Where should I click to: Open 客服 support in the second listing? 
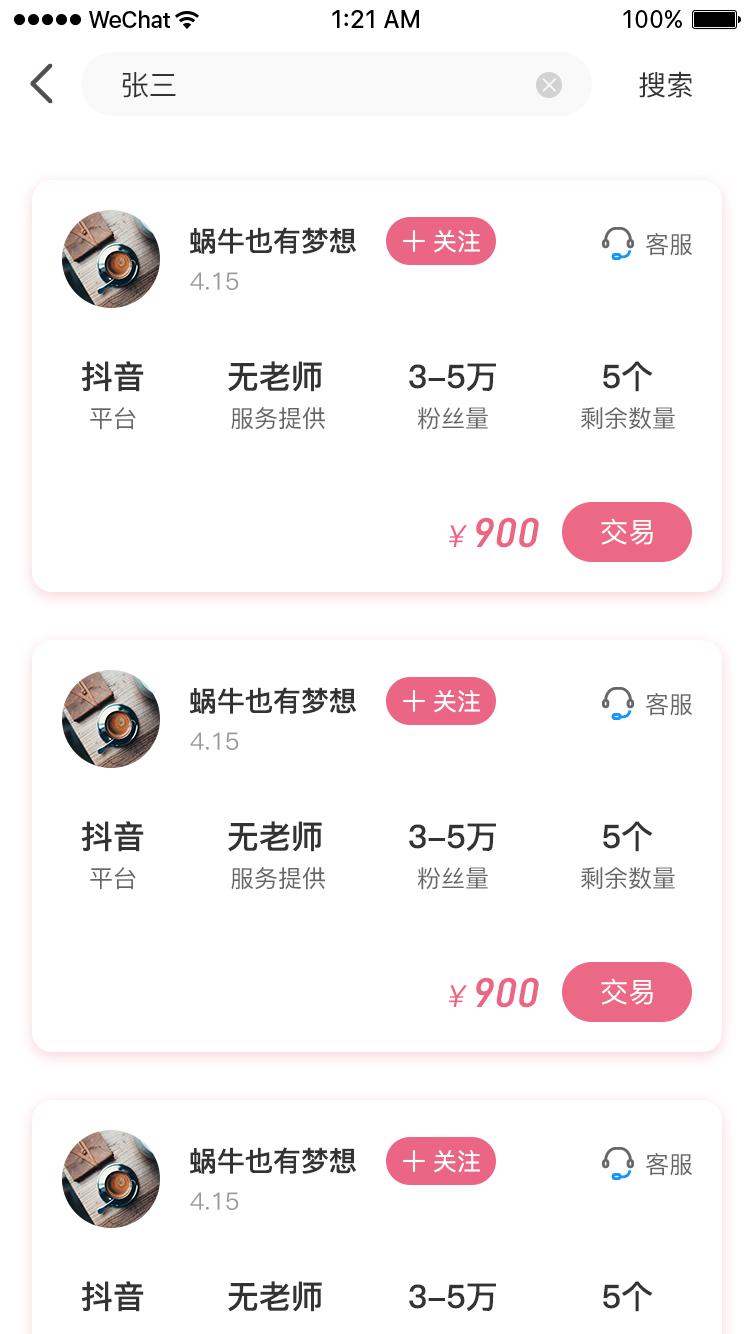(647, 703)
